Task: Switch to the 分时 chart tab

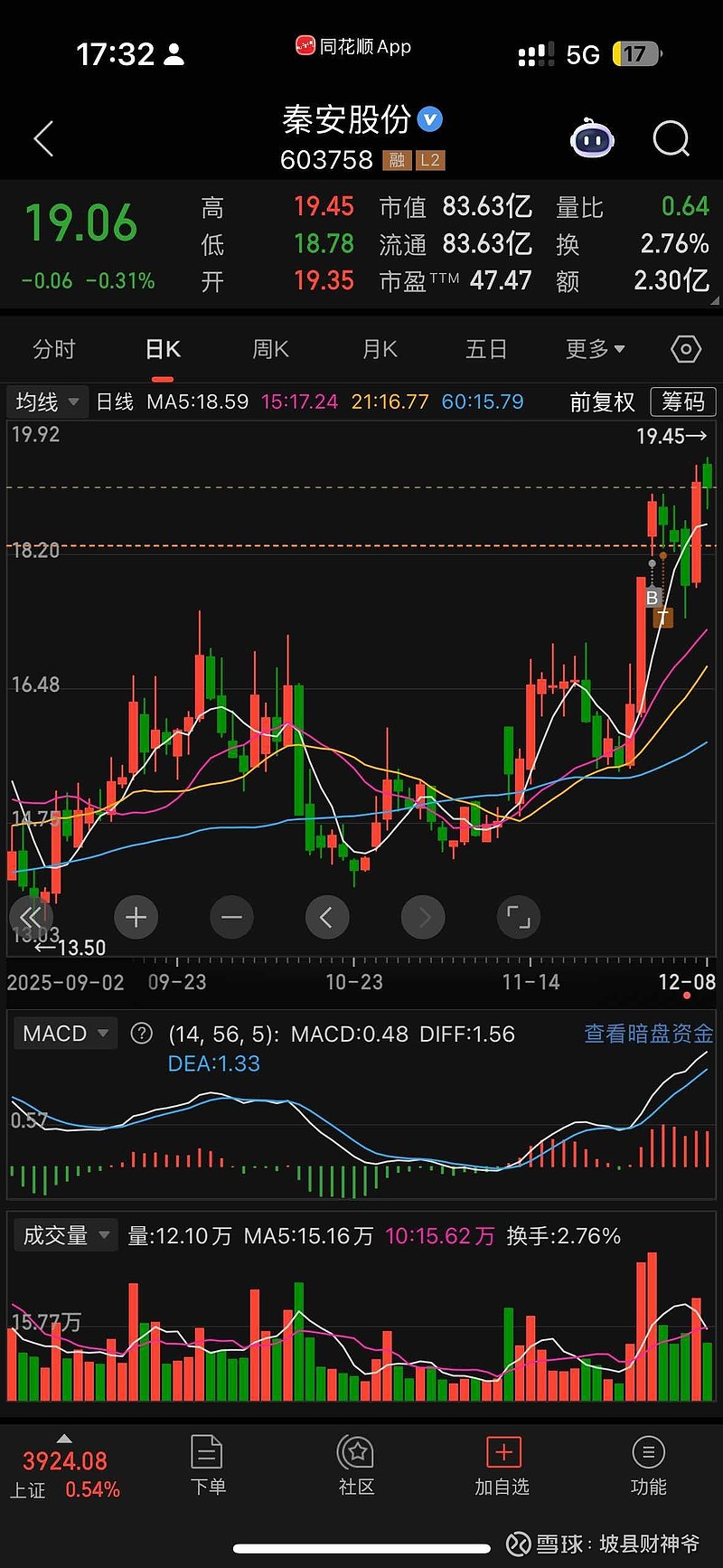Action: pyautogui.click(x=53, y=350)
